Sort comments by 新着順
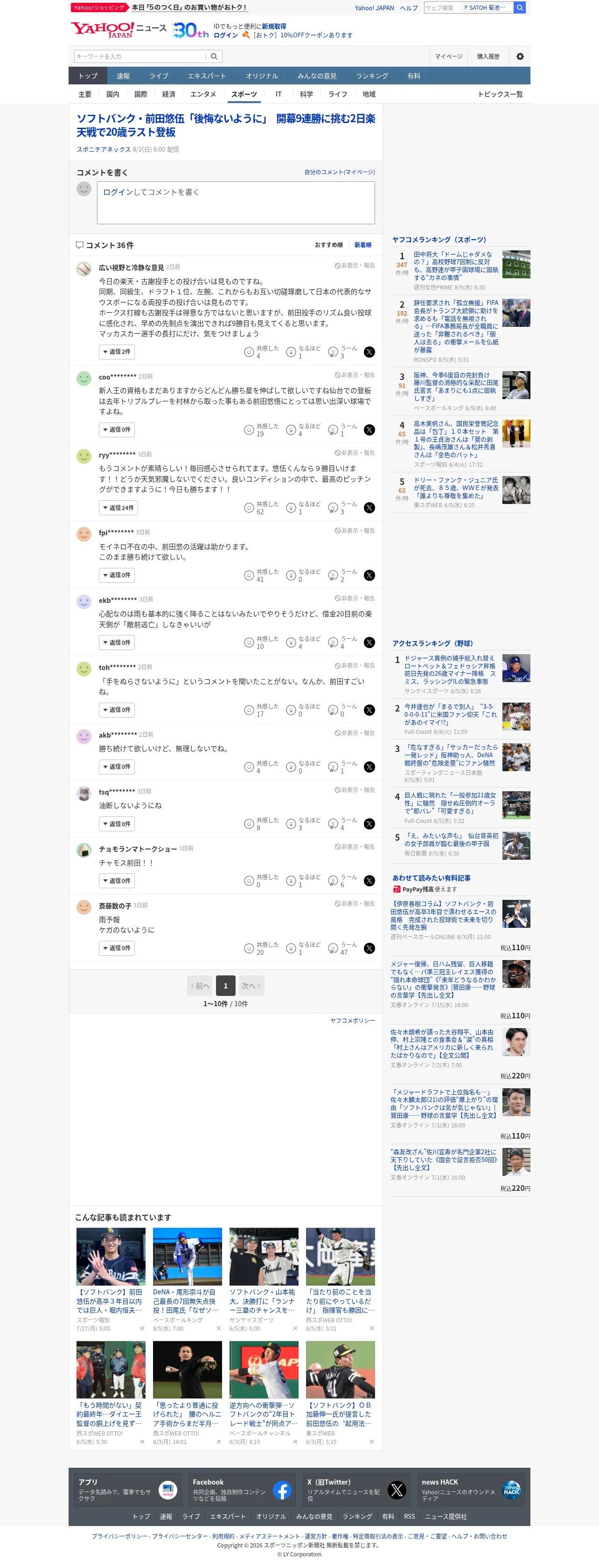The height and width of the screenshot is (1568, 599). [x=363, y=245]
